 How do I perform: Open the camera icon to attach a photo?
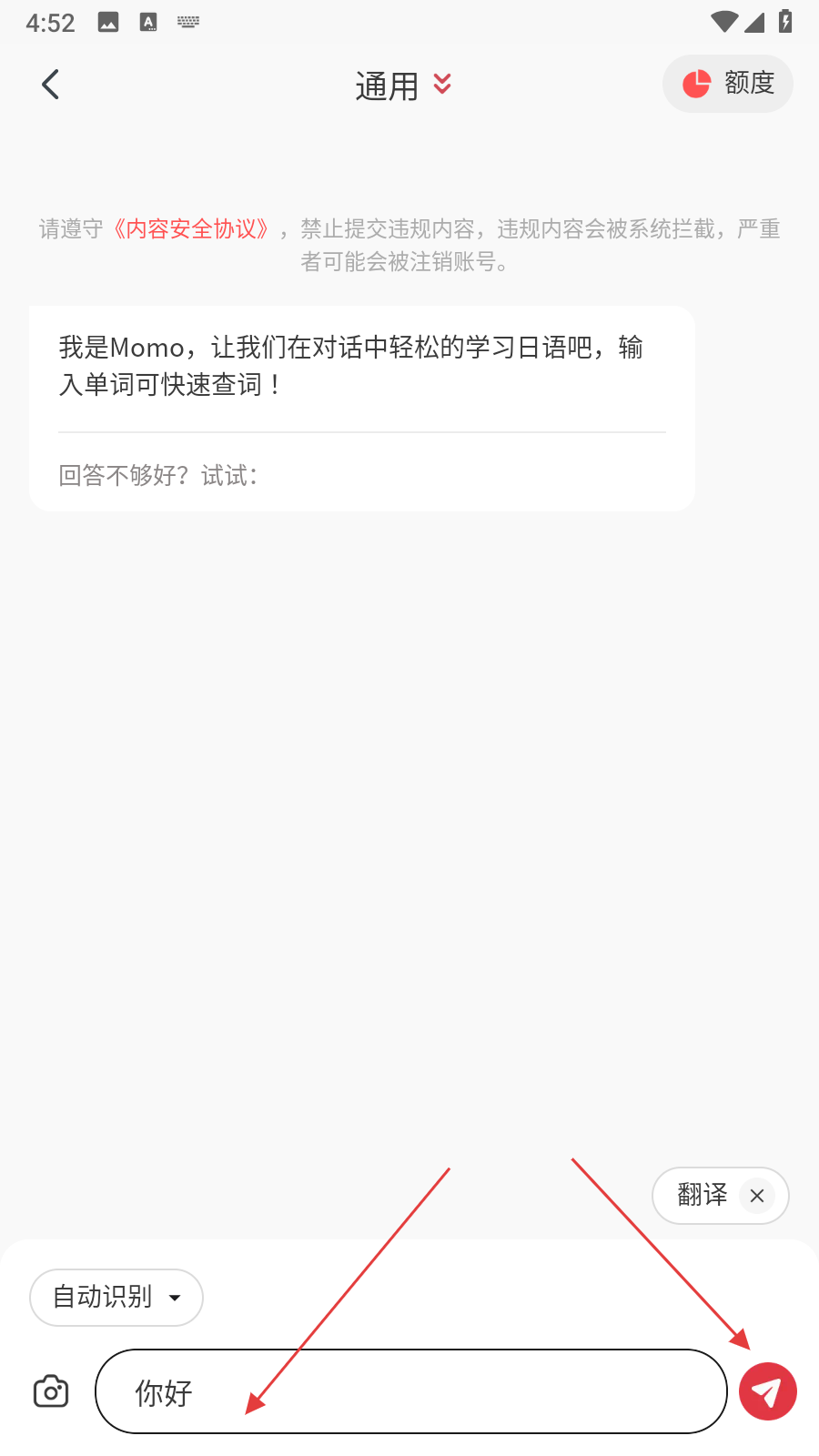pyautogui.click(x=51, y=1391)
